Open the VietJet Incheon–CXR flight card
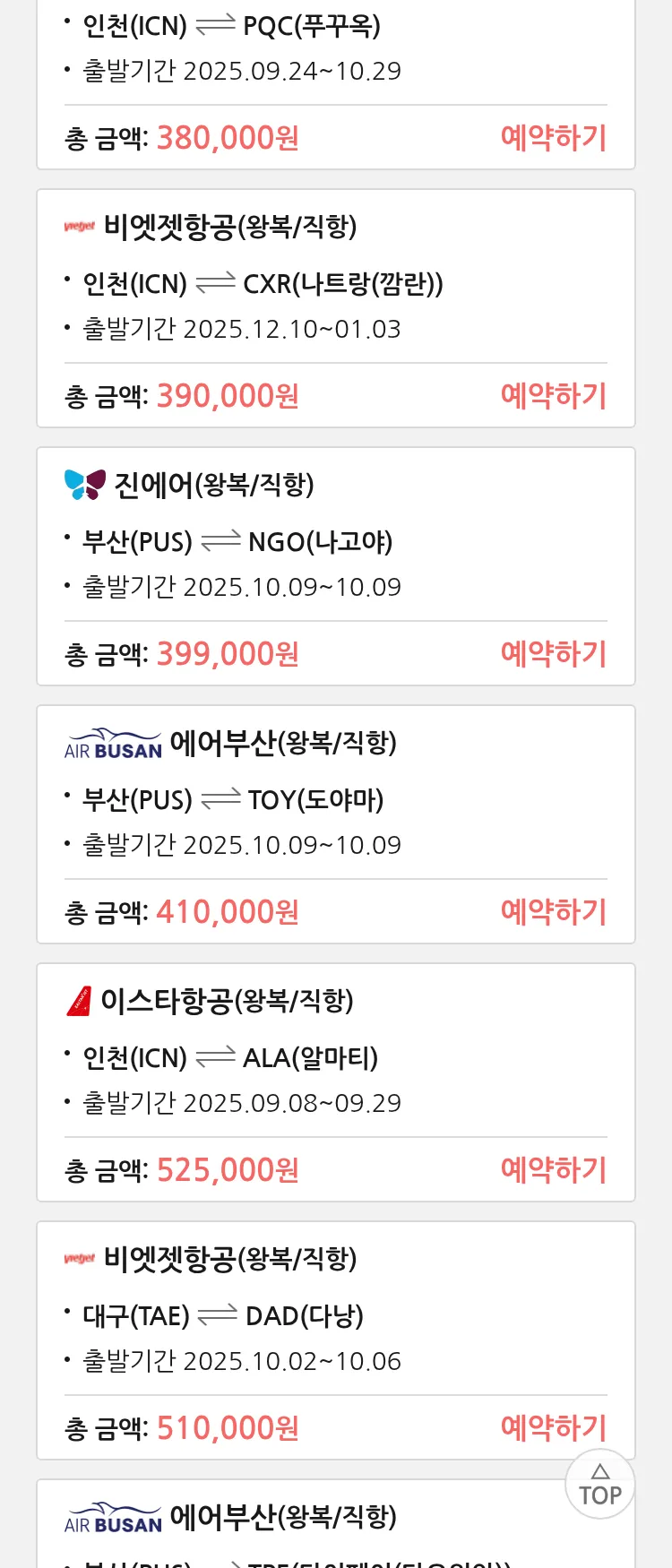The height and width of the screenshot is (1568, 672). pyautogui.click(x=335, y=282)
